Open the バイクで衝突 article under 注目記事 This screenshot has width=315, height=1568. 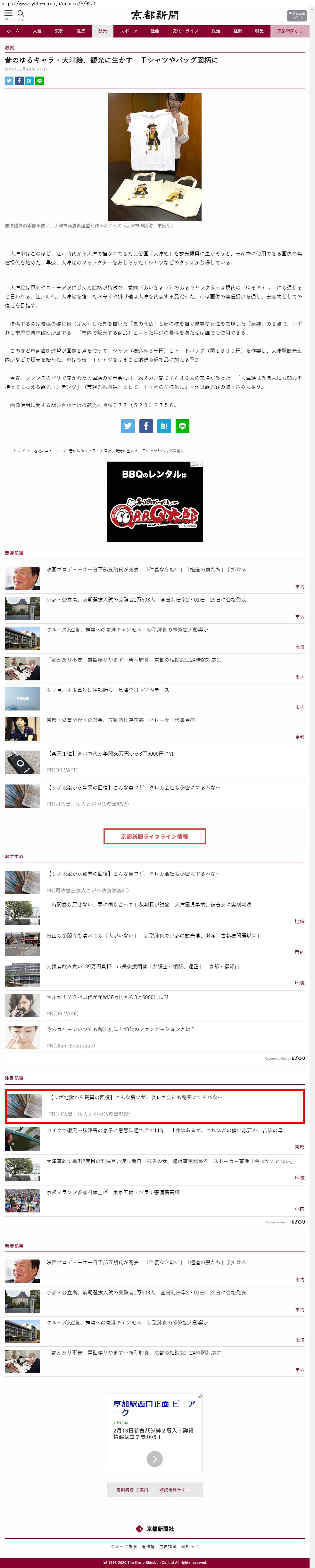(164, 1130)
